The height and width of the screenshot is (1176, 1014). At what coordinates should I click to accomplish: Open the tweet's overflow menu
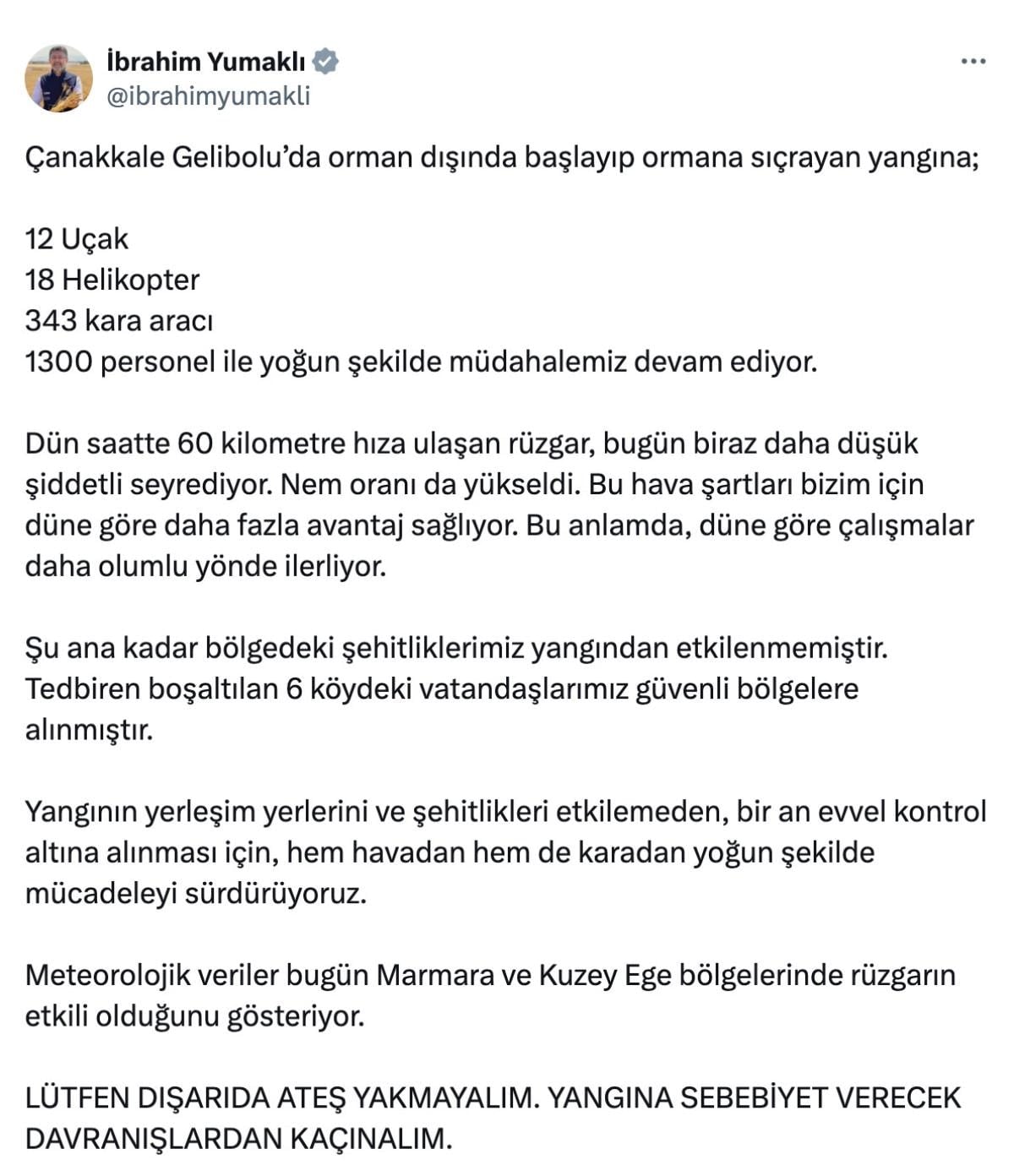point(973,62)
